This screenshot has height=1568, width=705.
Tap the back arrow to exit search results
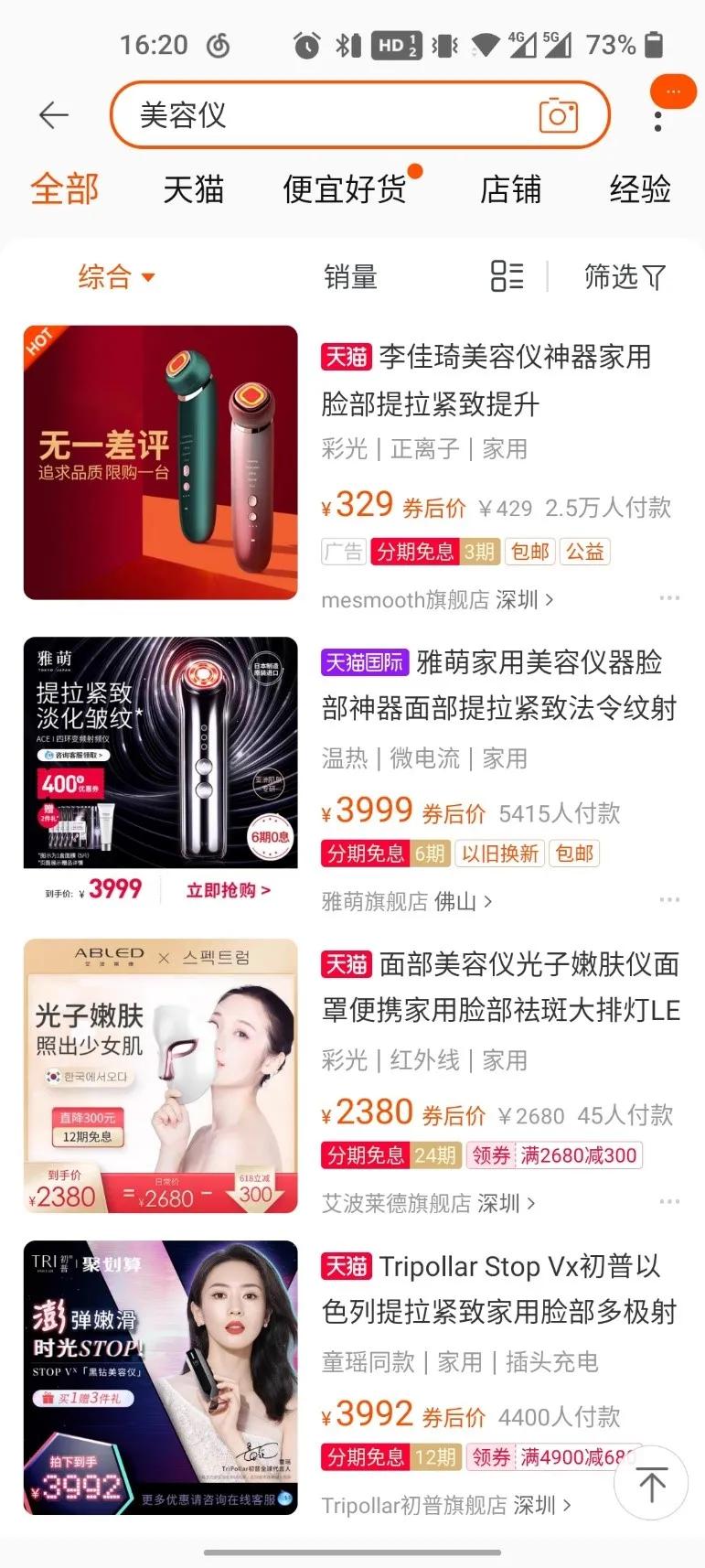click(x=53, y=115)
